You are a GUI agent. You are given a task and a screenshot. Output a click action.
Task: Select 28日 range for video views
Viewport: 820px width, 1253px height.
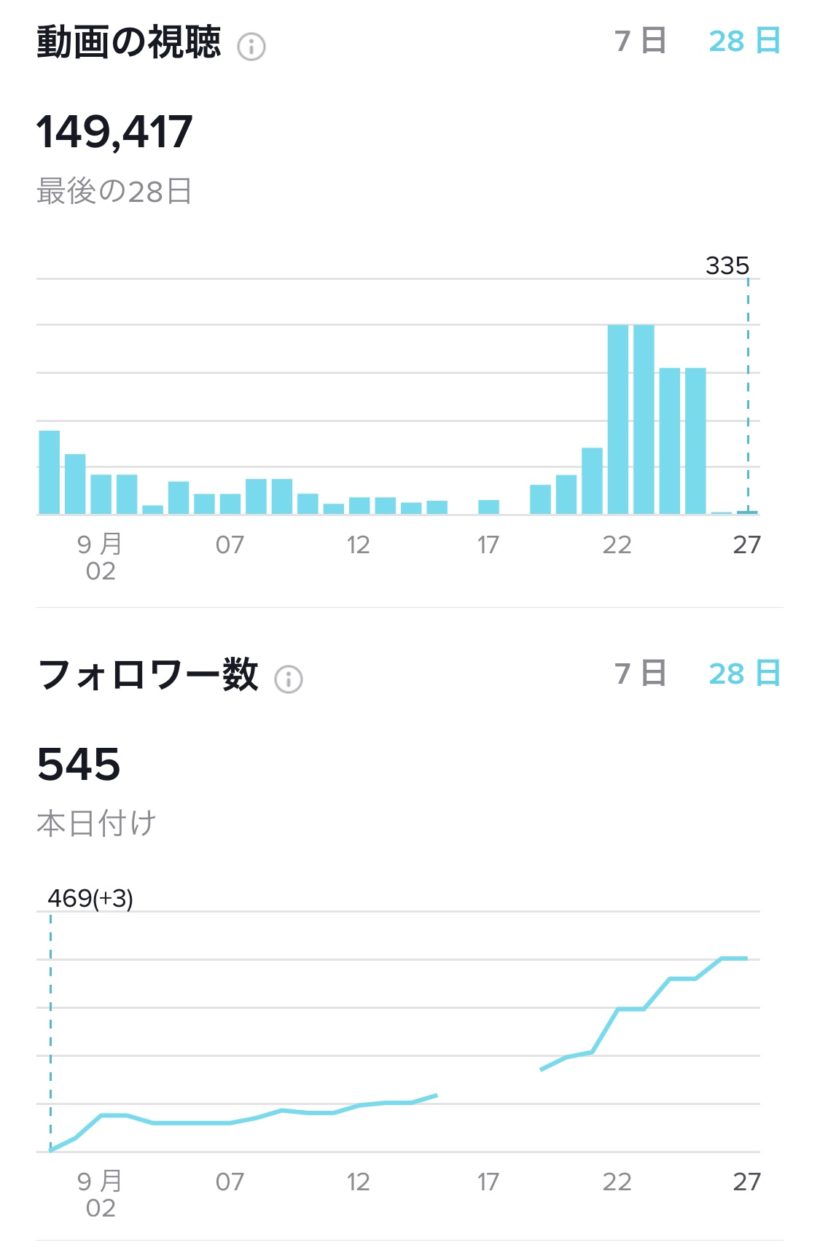(x=745, y=42)
